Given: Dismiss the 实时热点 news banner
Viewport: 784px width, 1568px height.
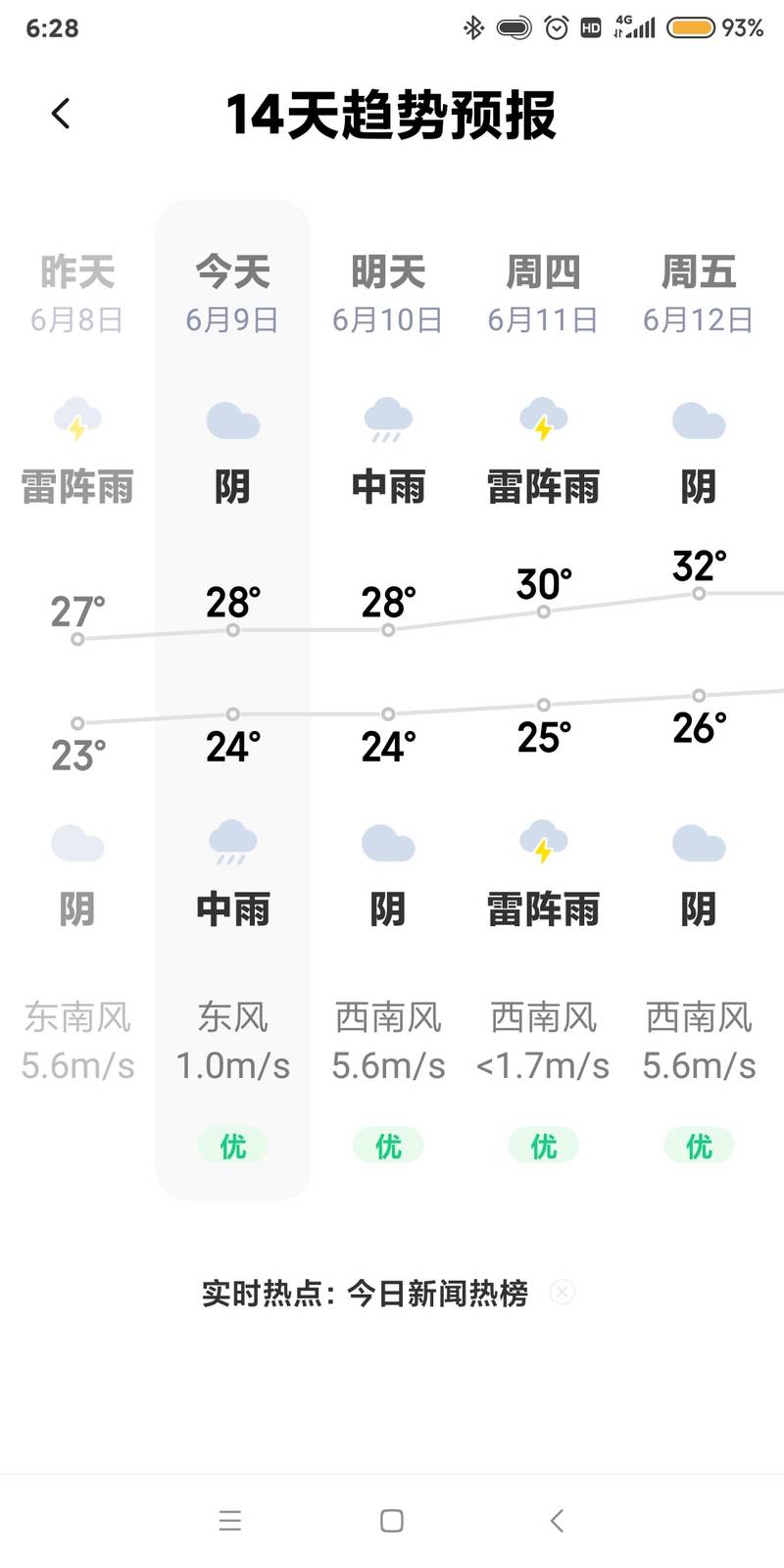Looking at the screenshot, I should click(x=563, y=1293).
